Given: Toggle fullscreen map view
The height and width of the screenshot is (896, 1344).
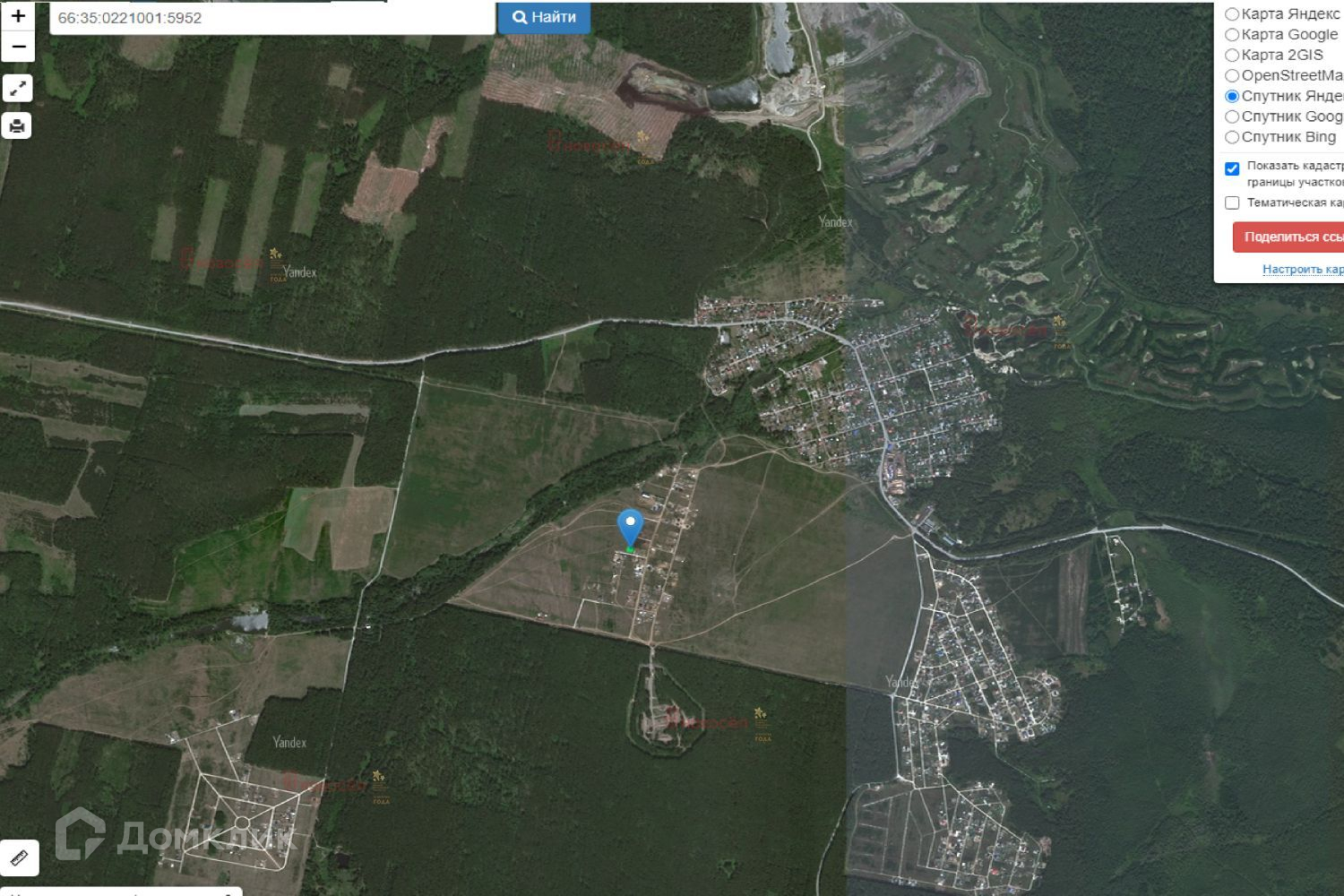Looking at the screenshot, I should click(18, 88).
